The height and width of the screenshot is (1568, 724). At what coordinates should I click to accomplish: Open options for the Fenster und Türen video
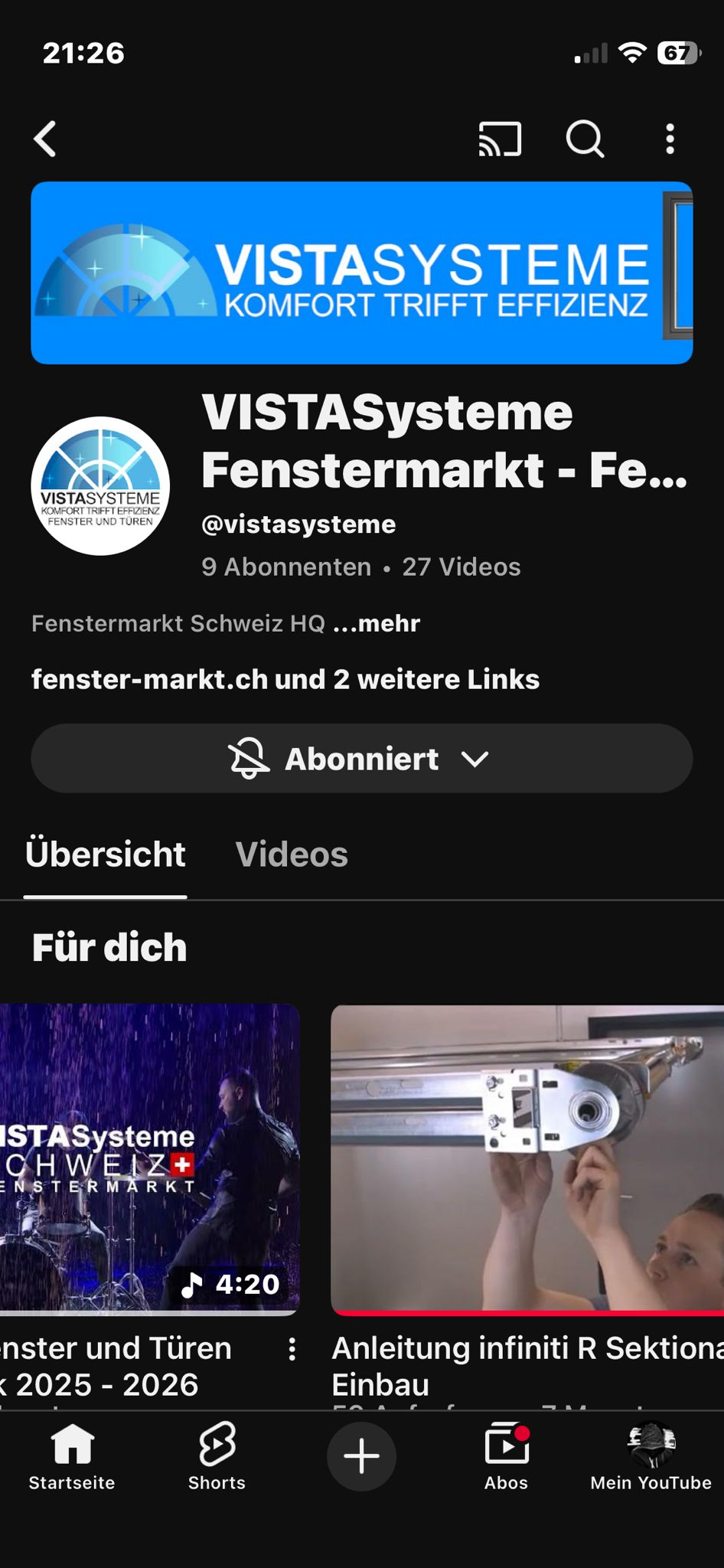(292, 1350)
